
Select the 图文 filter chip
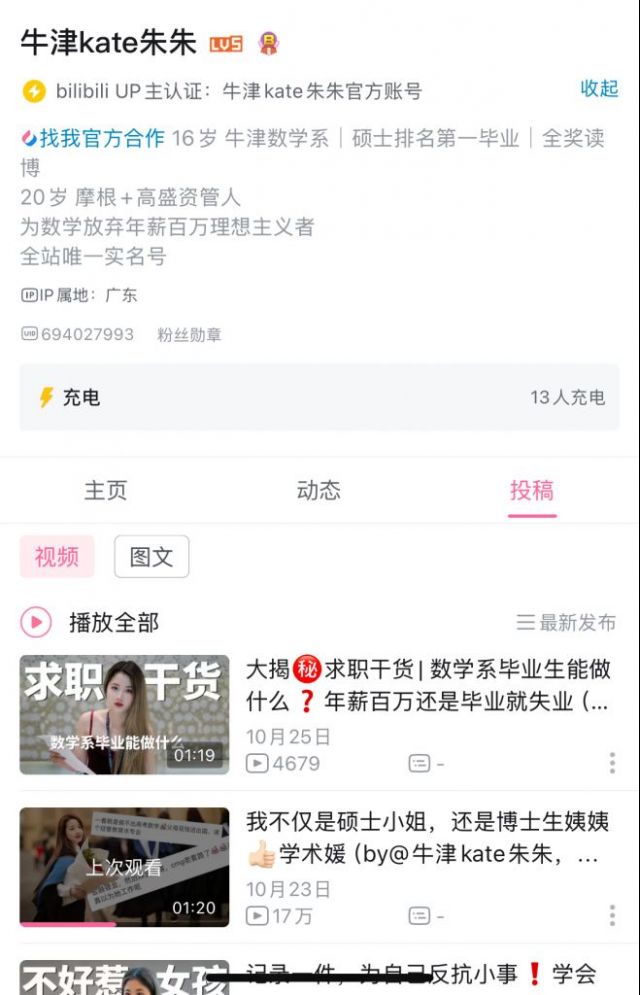point(151,557)
